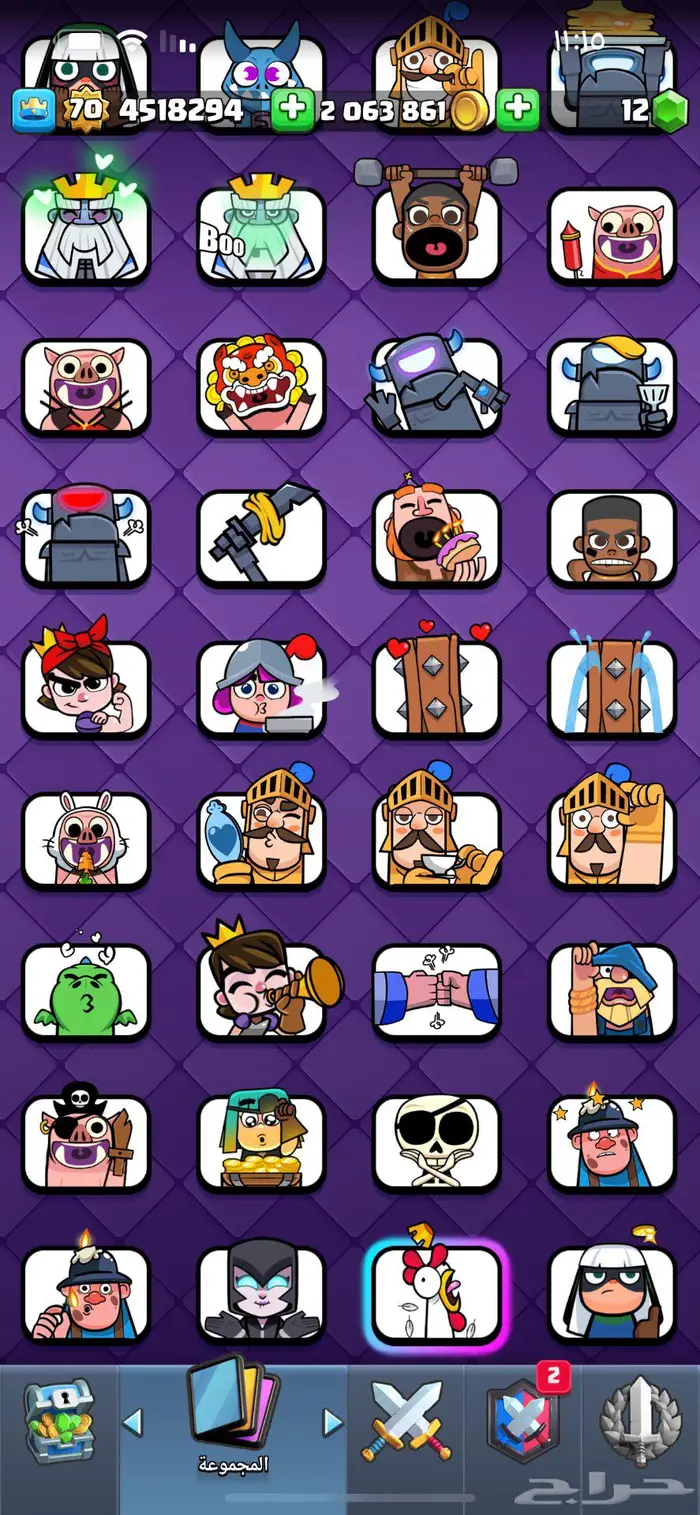
Task: Select the red lion dance mask emote
Action: 261,386
